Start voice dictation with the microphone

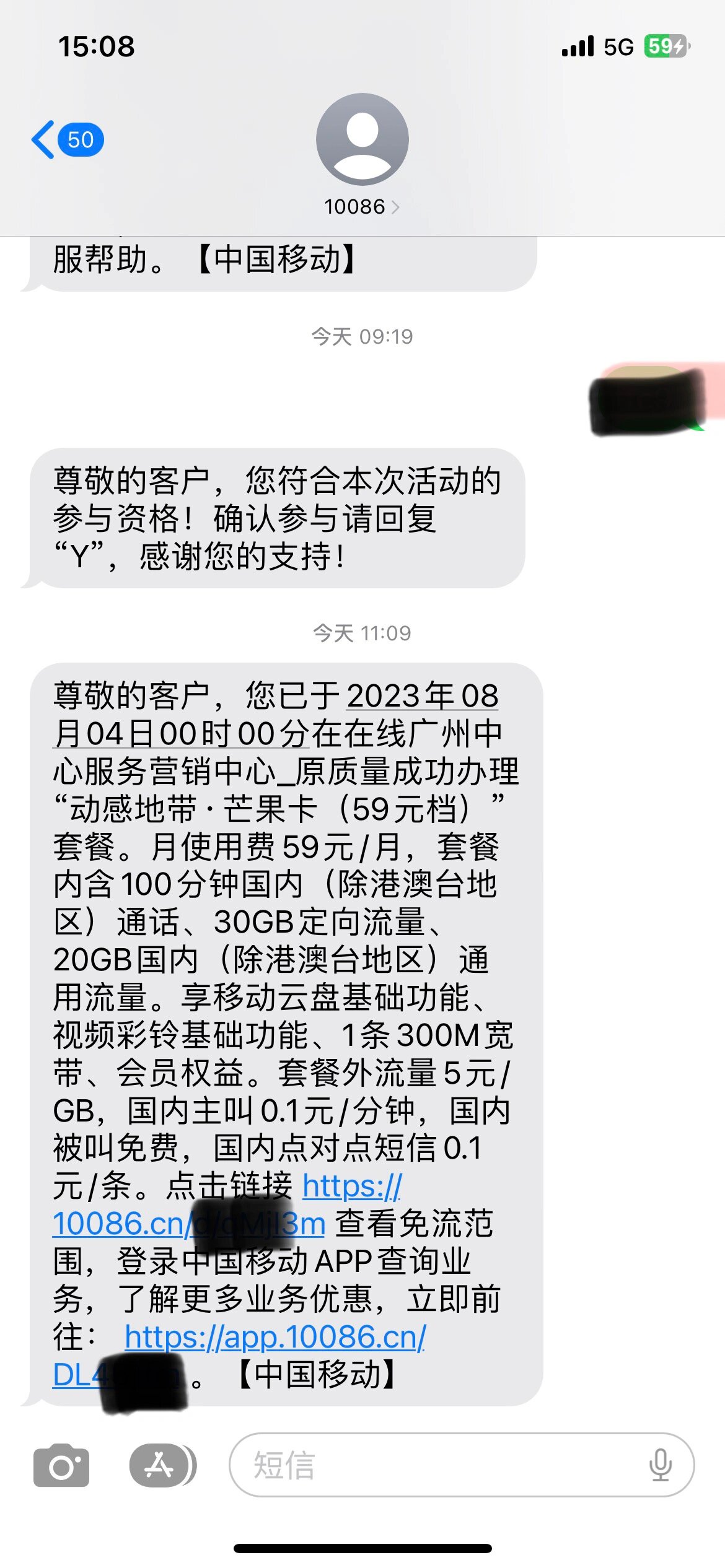click(661, 1465)
